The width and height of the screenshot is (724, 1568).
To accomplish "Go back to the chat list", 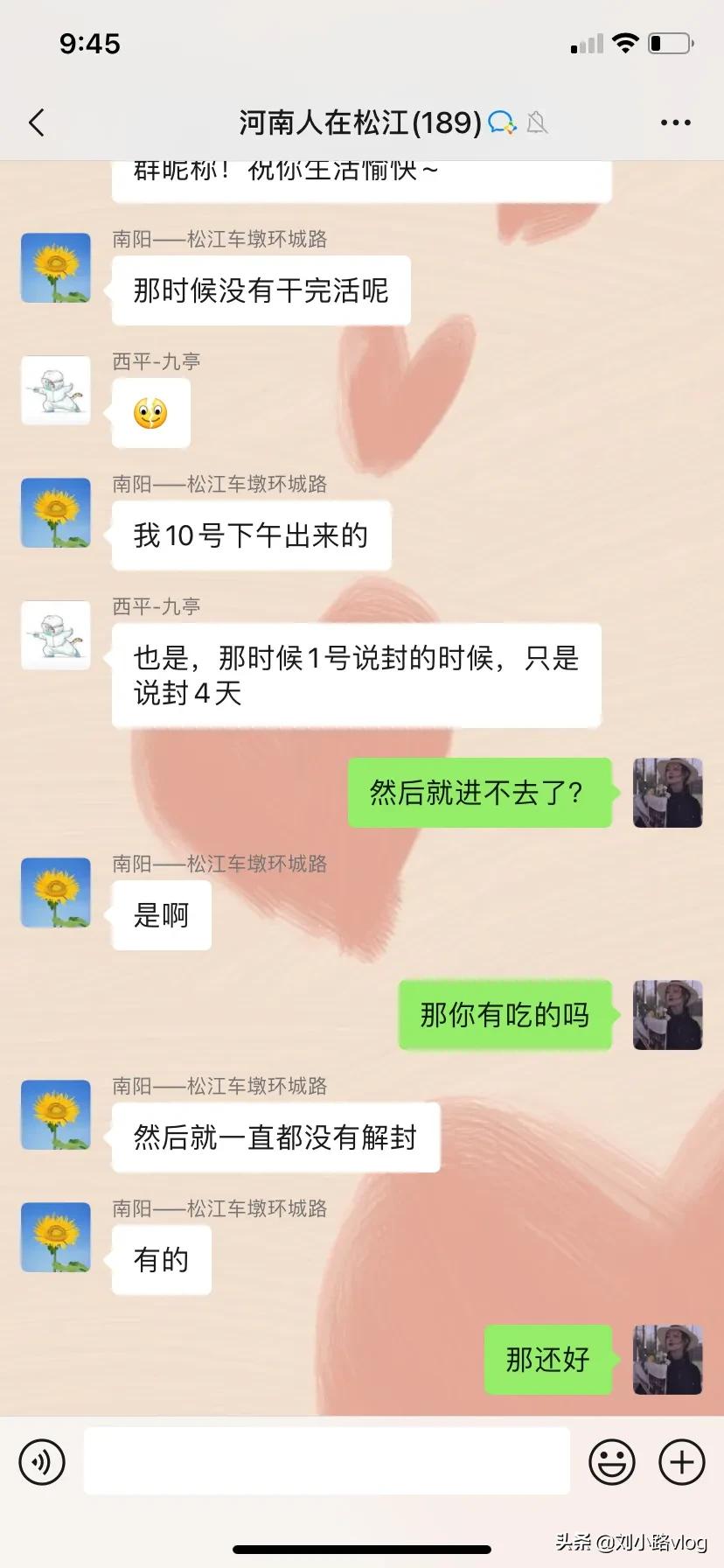I will [35, 122].
